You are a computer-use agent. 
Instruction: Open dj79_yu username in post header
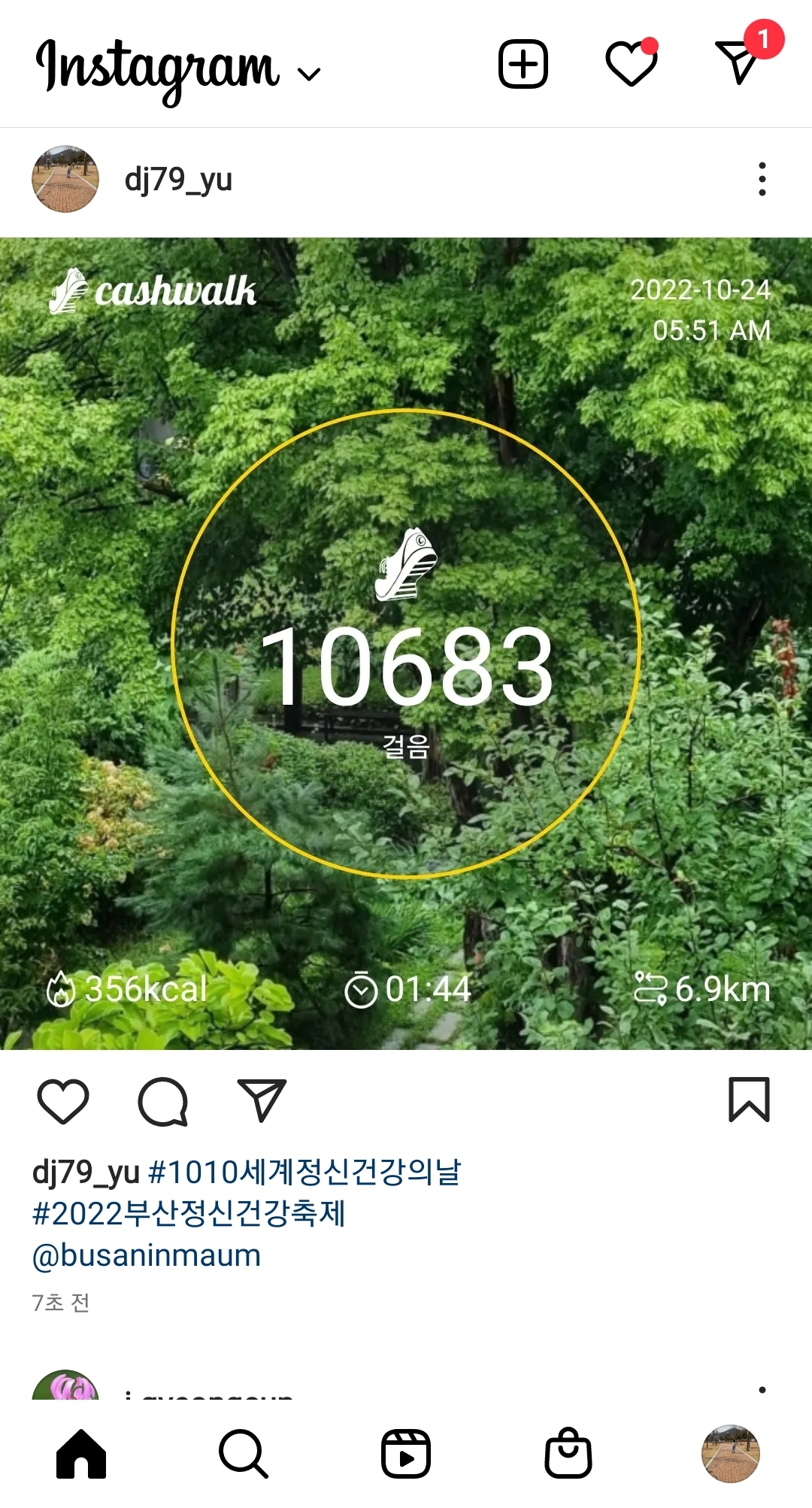(x=178, y=180)
